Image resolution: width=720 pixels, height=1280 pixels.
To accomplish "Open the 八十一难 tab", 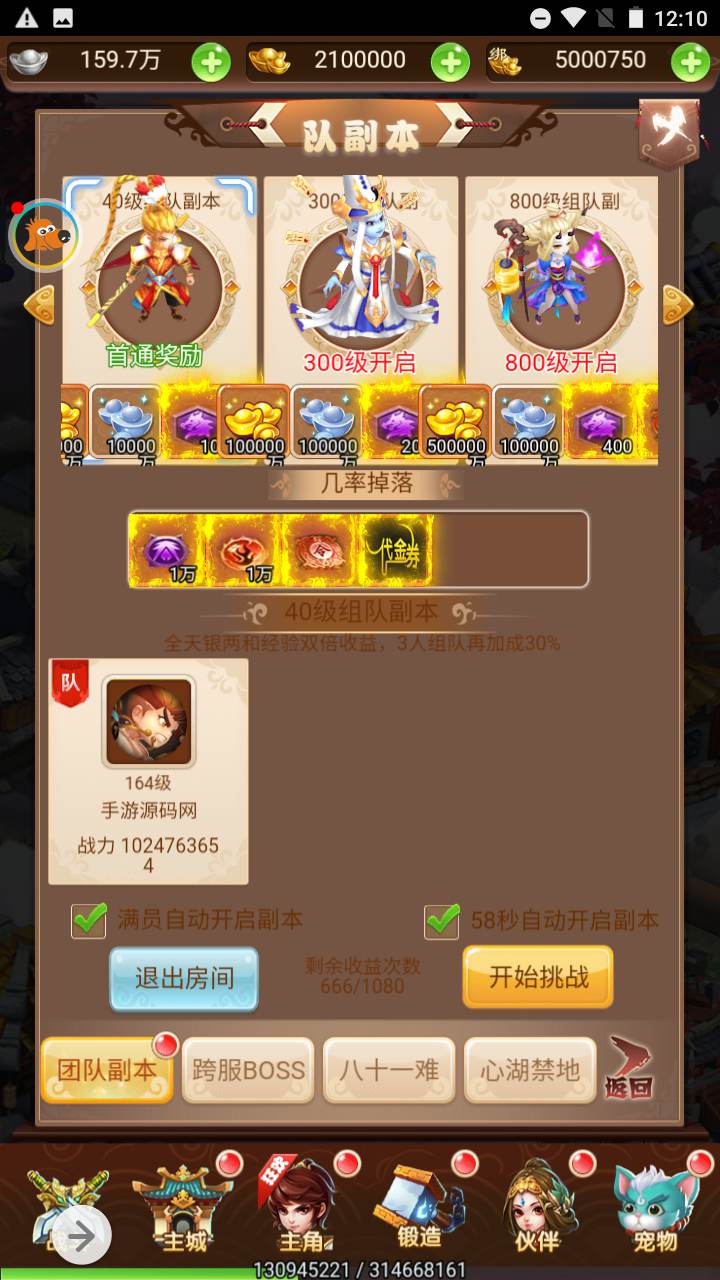I will click(389, 1070).
